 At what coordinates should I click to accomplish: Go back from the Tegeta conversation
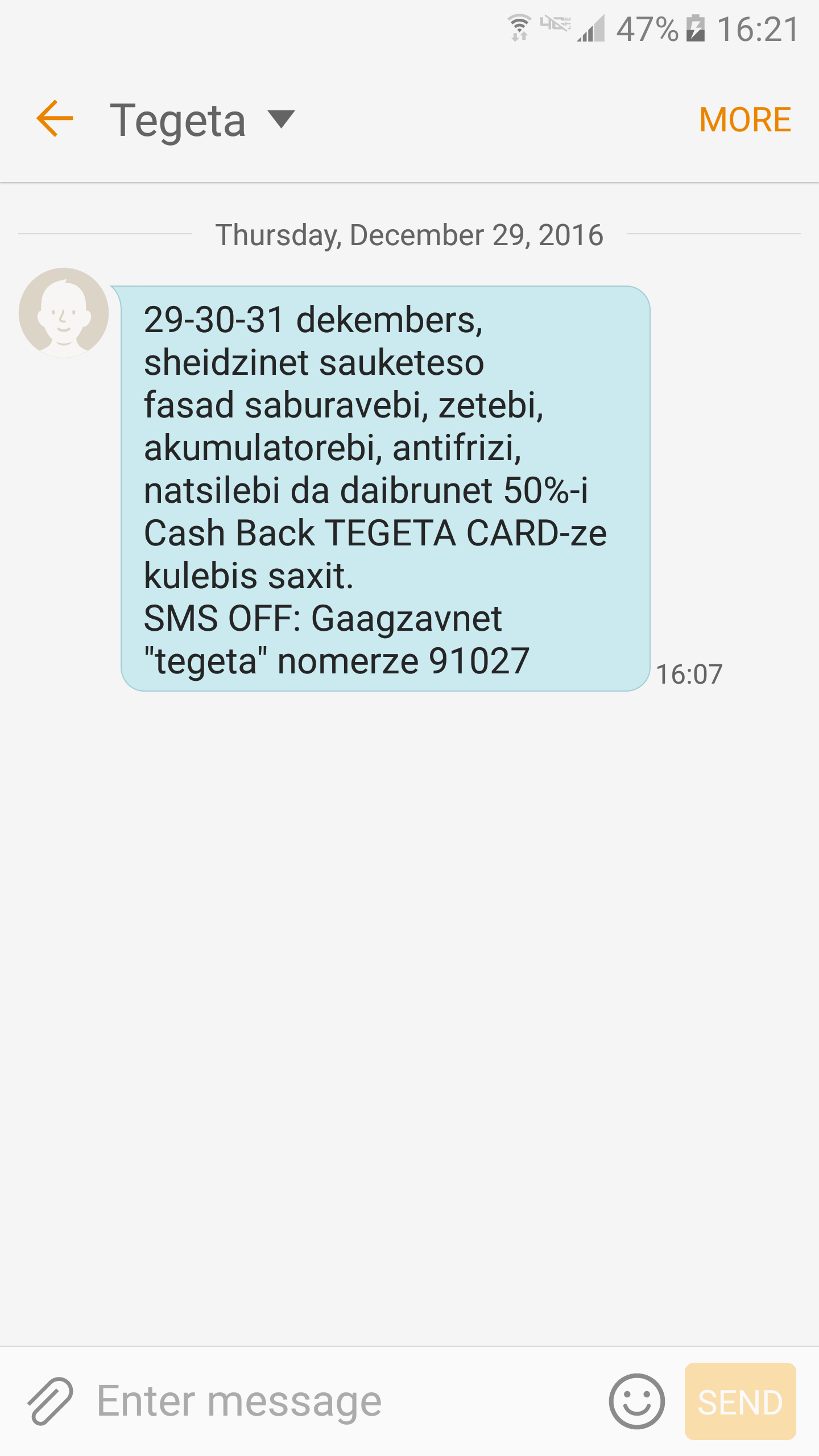(55, 119)
